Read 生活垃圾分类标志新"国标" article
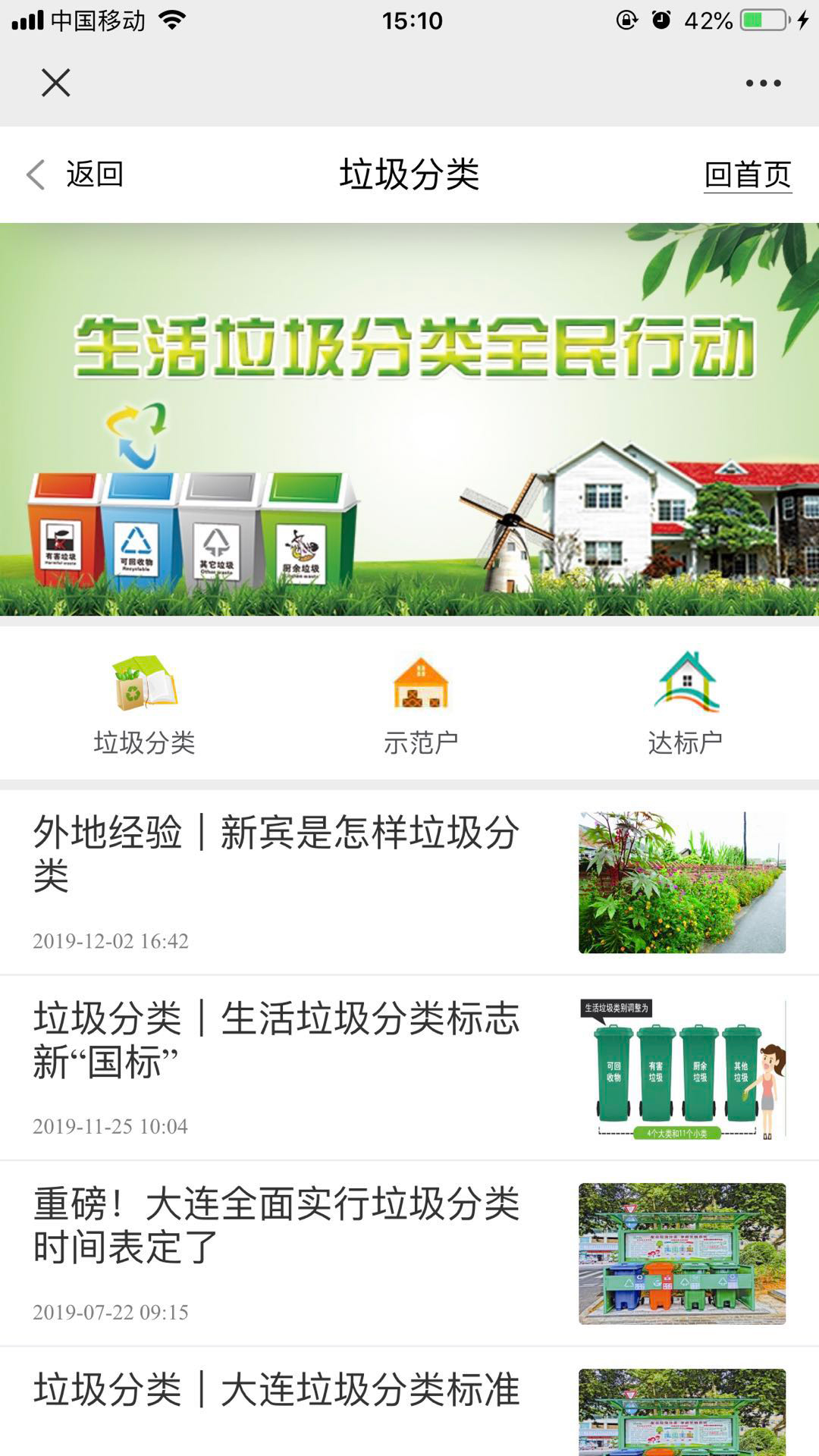Viewport: 819px width, 1456px height. [409, 1068]
